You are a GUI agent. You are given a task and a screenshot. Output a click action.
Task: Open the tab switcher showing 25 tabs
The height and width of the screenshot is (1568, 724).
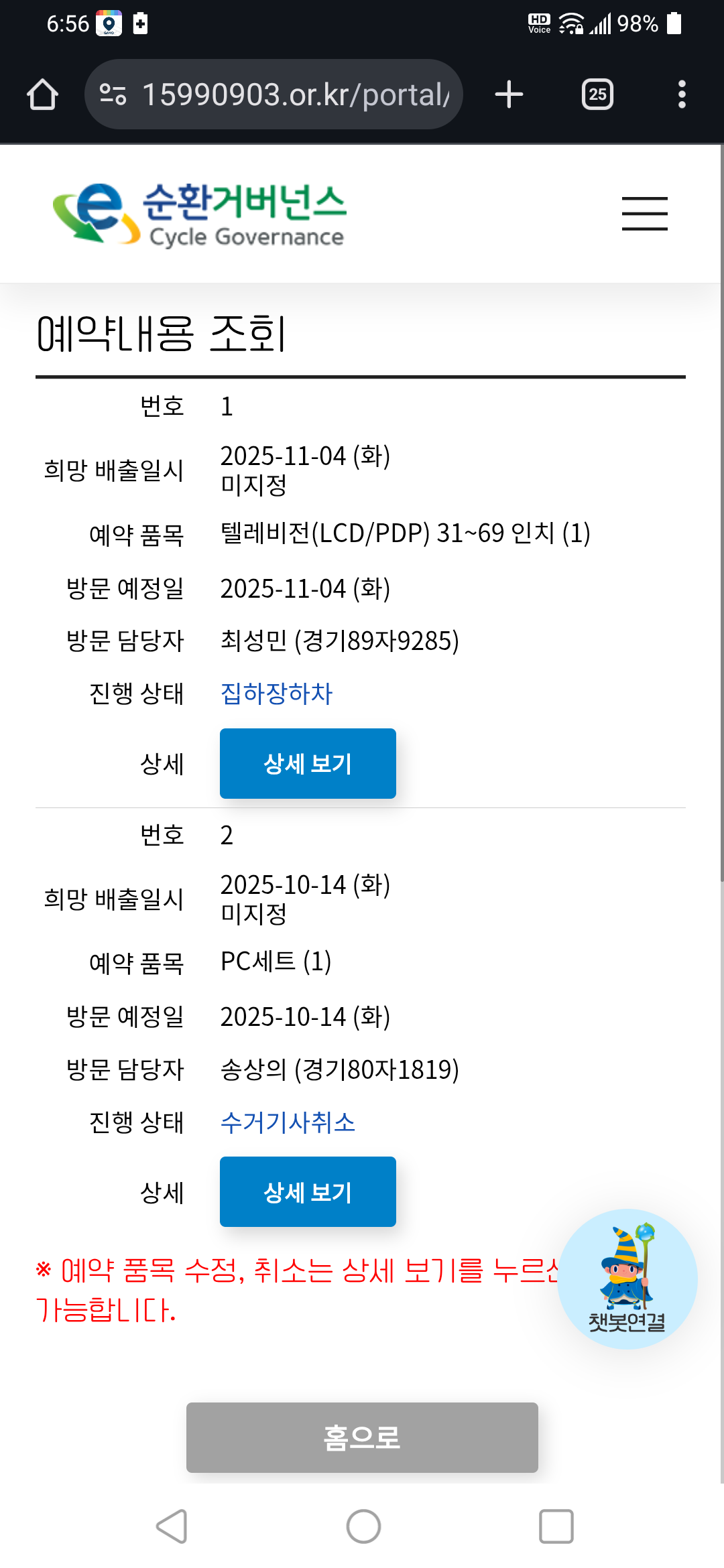pyautogui.click(x=597, y=94)
